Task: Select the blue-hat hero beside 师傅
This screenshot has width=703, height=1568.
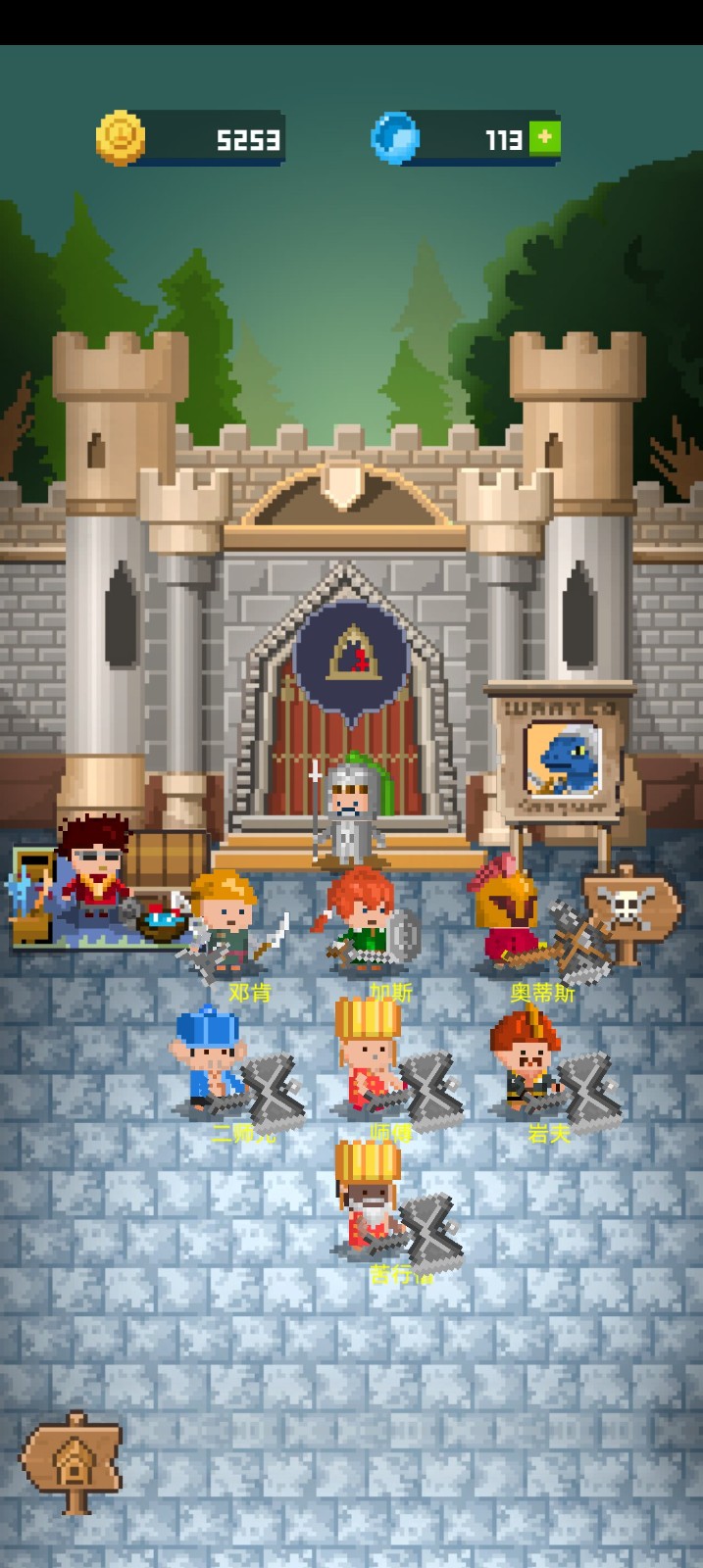Action: point(208,1062)
